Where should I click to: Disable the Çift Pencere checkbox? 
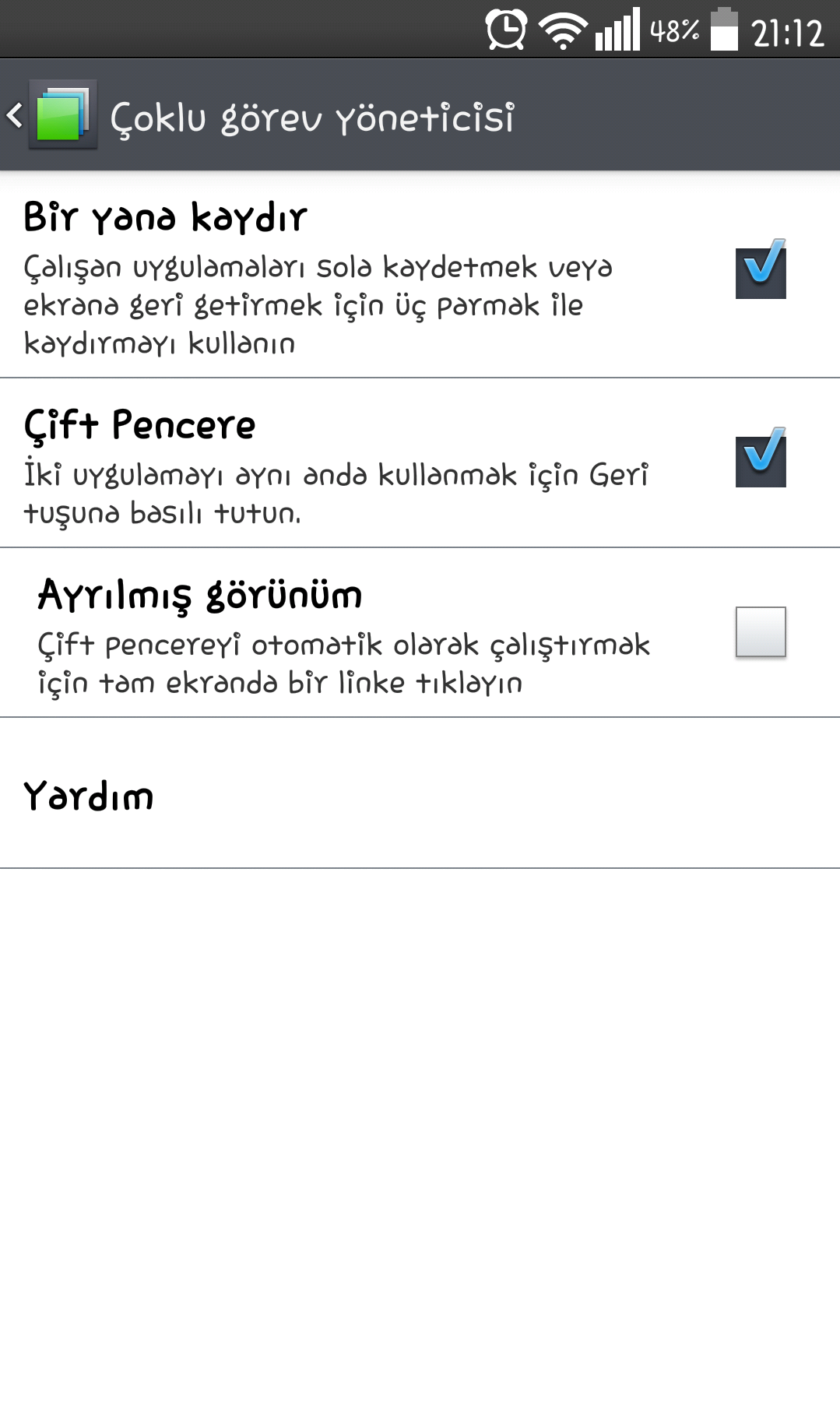click(x=761, y=458)
